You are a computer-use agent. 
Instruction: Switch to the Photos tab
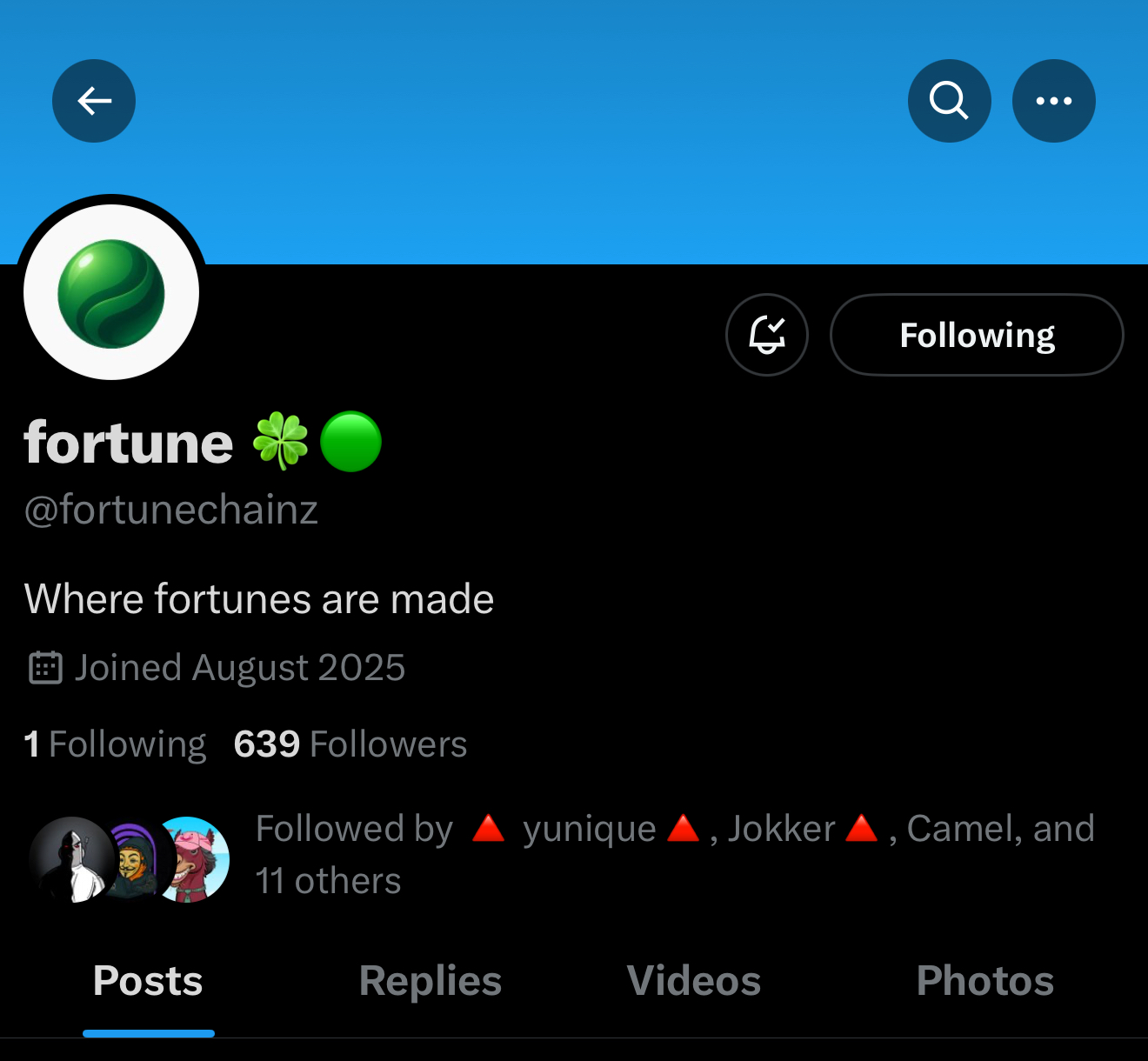point(984,981)
